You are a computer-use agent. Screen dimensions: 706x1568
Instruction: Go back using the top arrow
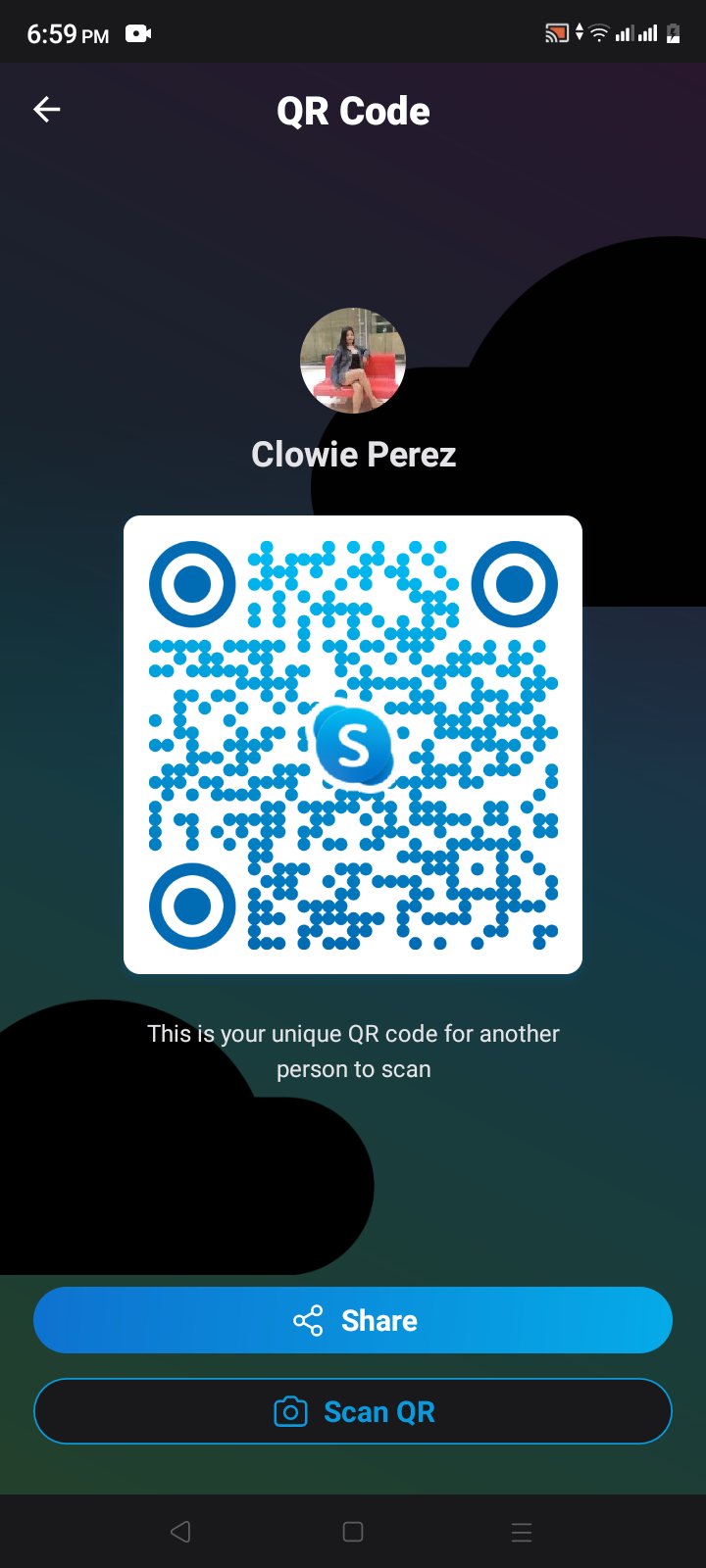47,110
